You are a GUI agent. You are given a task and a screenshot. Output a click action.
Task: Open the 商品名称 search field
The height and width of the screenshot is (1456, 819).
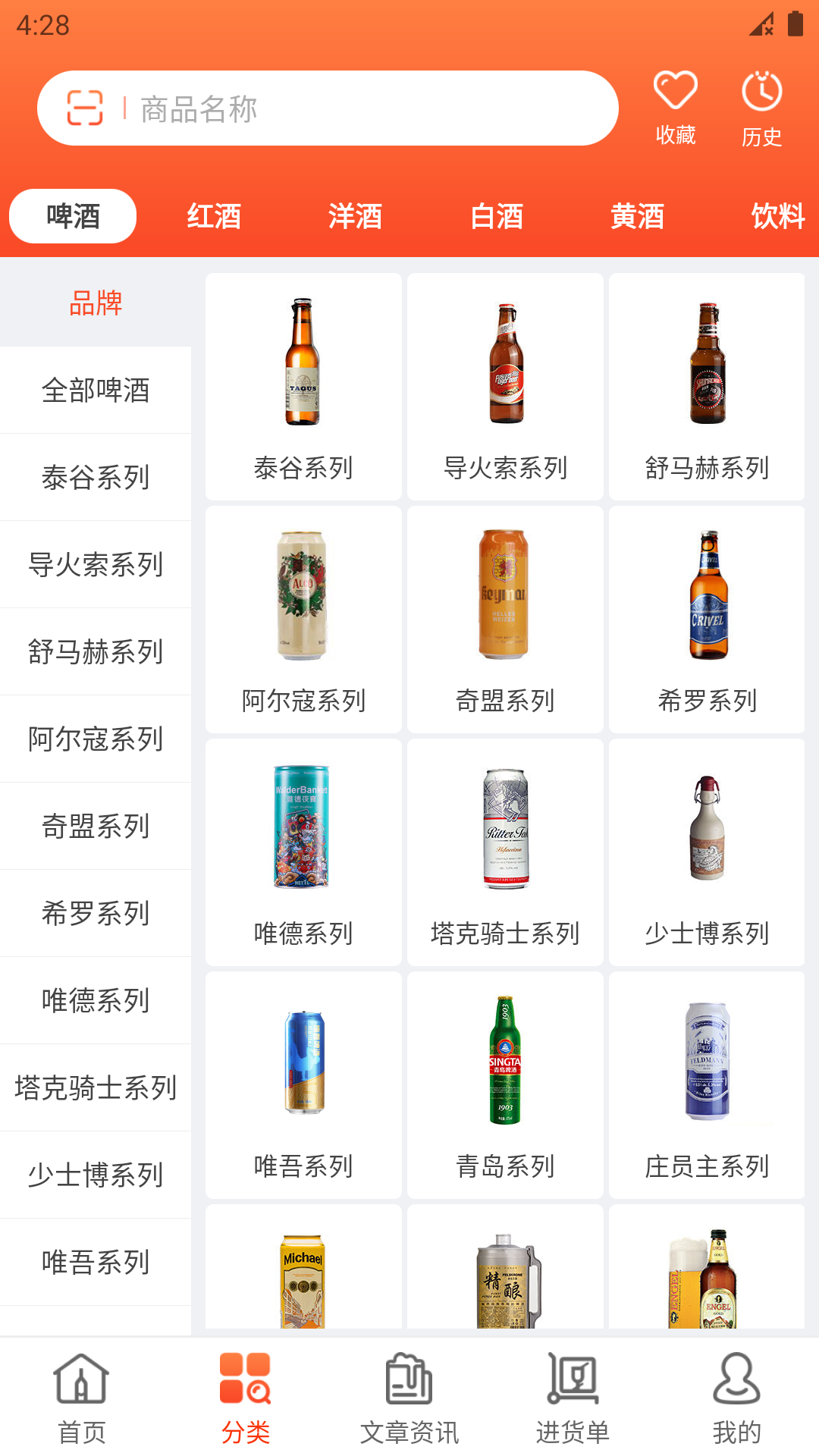point(364,109)
